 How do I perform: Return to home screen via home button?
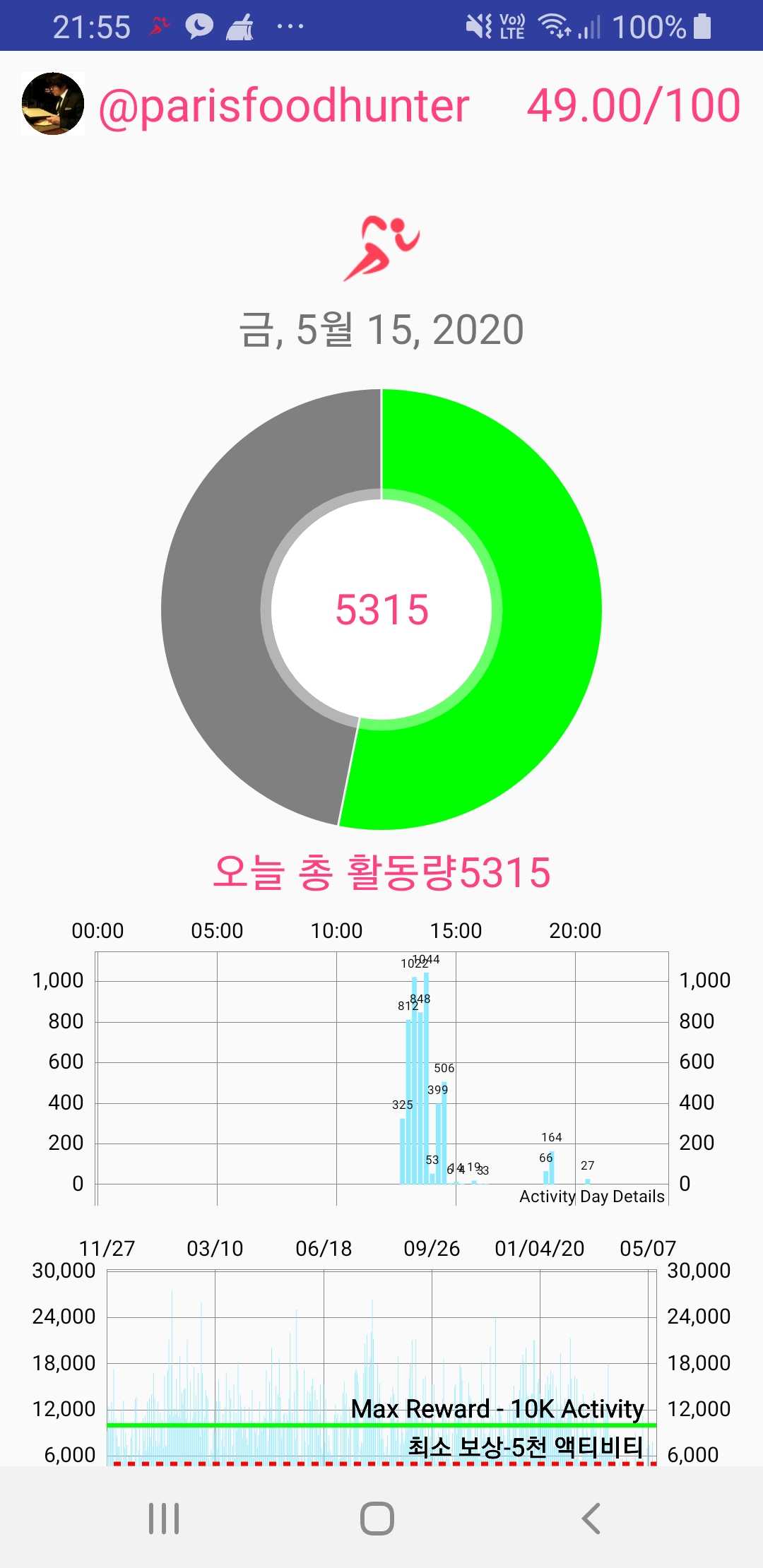tap(377, 1518)
